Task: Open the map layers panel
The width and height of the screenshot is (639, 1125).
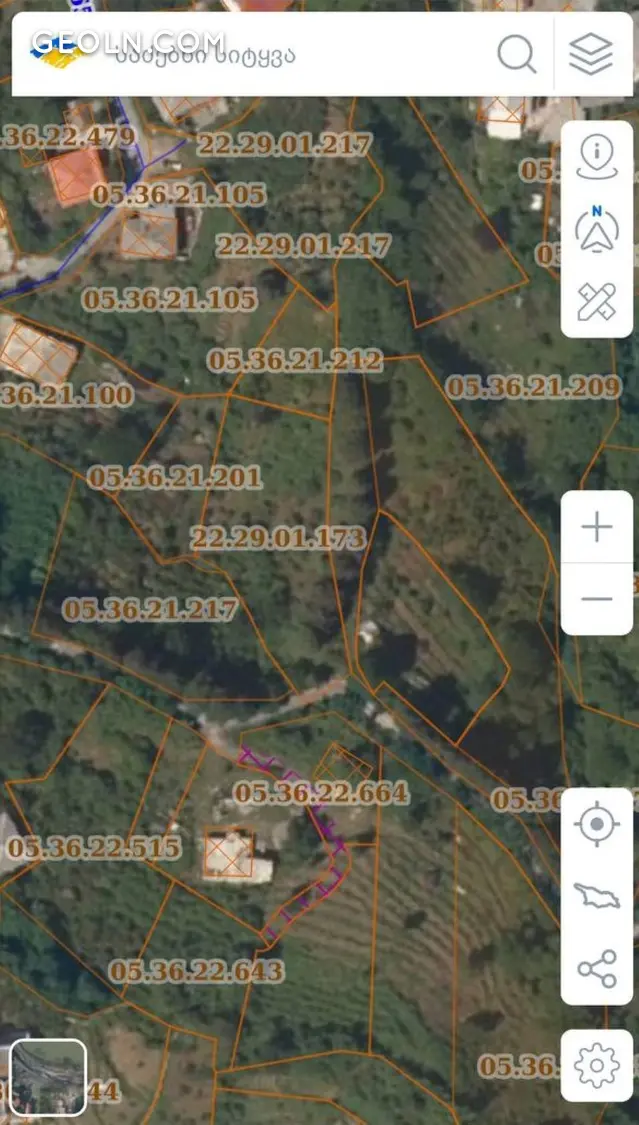Action: (591, 55)
